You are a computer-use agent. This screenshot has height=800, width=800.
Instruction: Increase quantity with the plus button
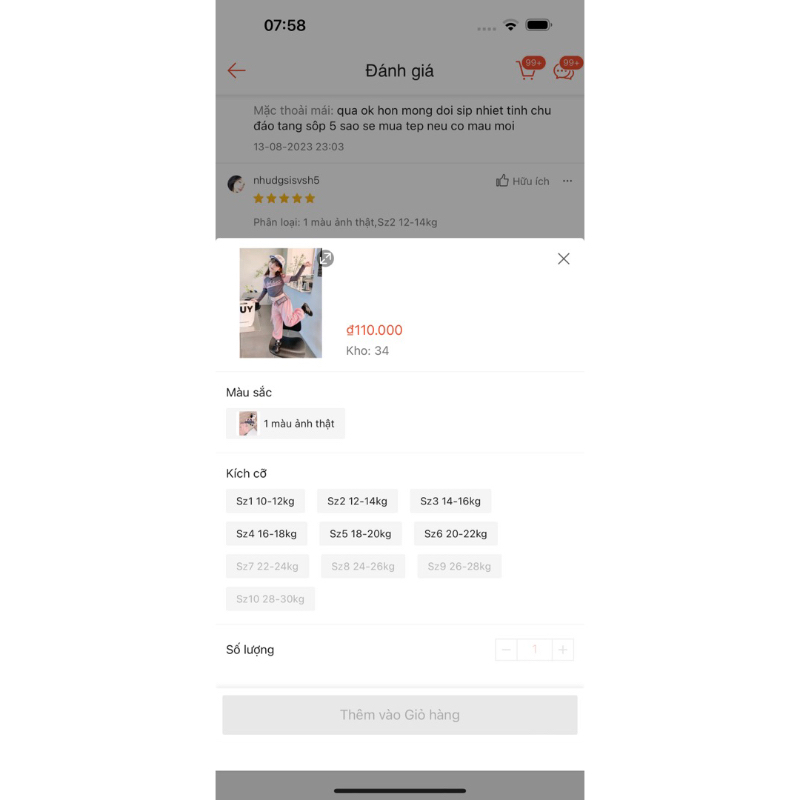coord(563,650)
